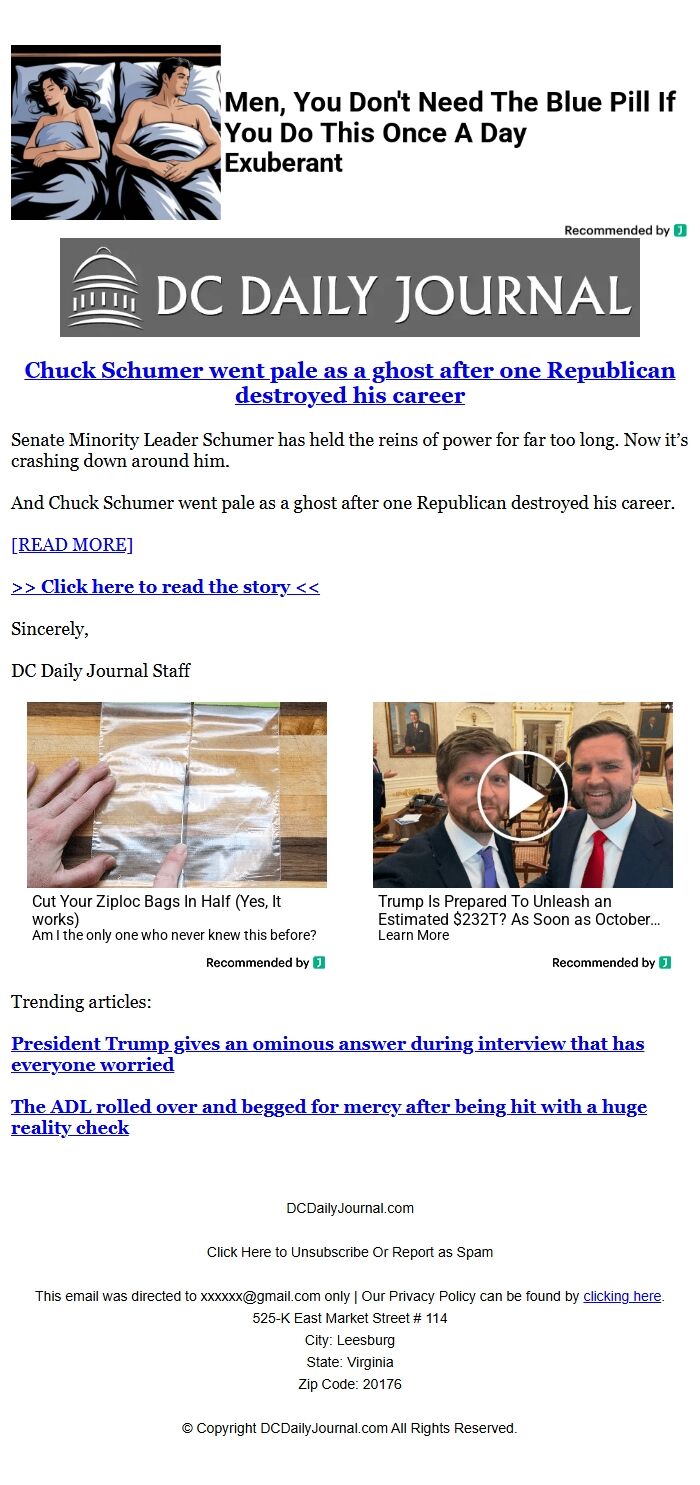The height and width of the screenshot is (1485, 700).
Task: Open Privacy Policy via 'clicking here'
Action: coord(622,1296)
